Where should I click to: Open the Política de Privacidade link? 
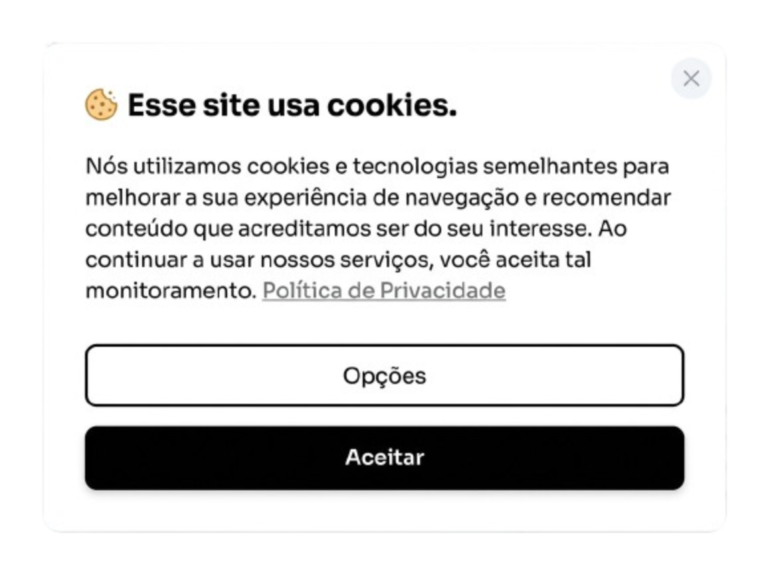click(x=384, y=291)
